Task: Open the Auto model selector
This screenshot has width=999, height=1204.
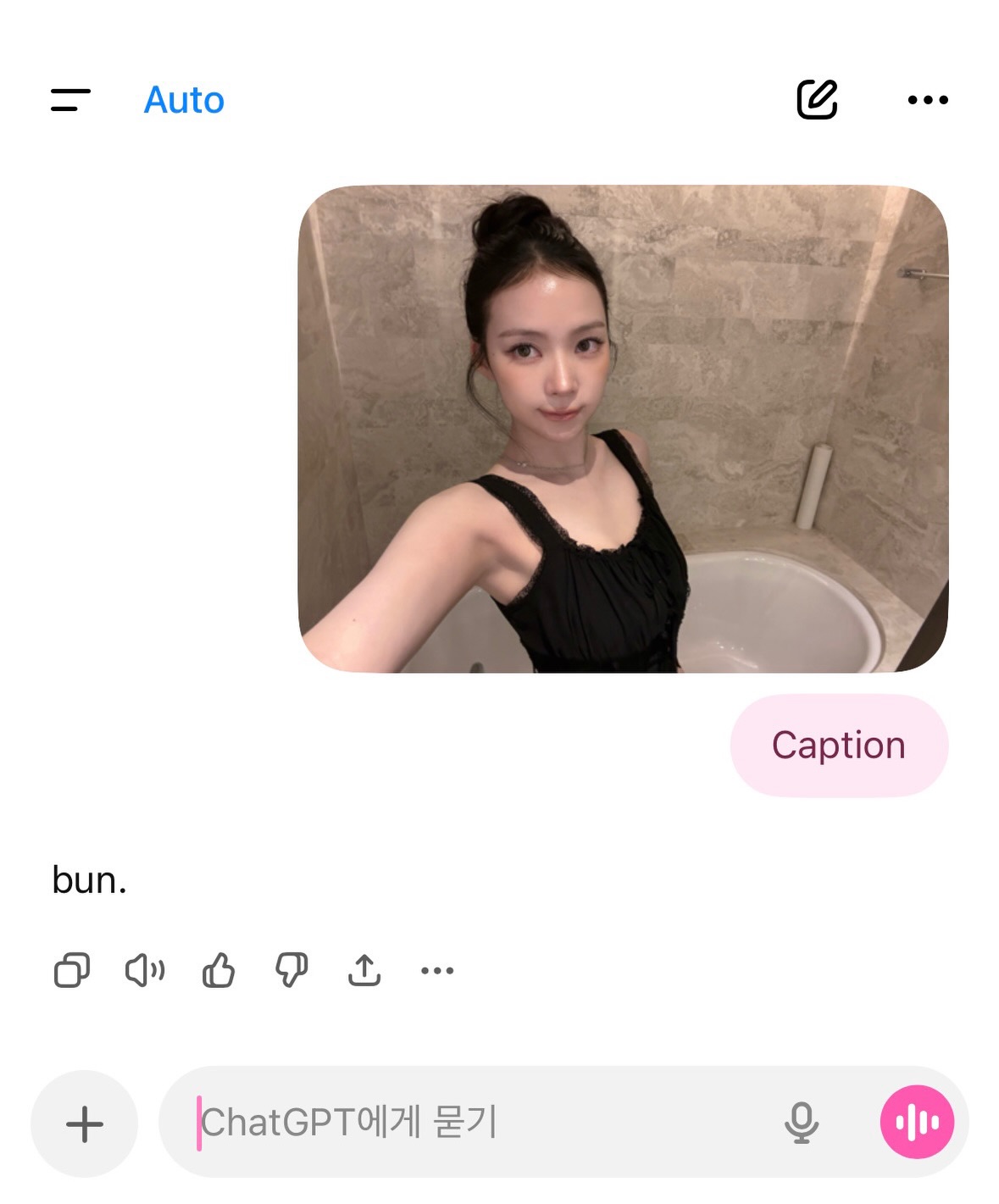Action: [184, 100]
